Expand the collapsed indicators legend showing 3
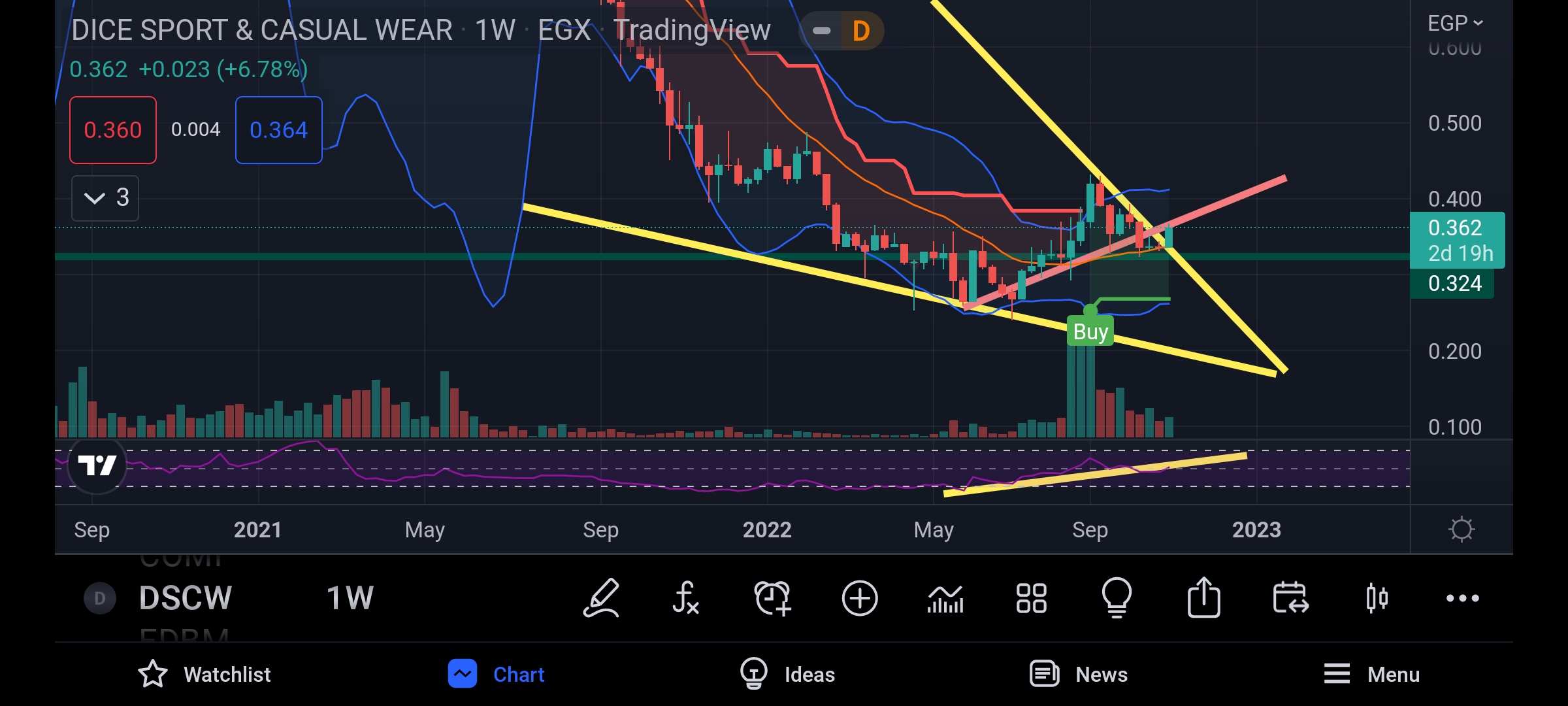This screenshot has width=1568, height=706. point(105,197)
